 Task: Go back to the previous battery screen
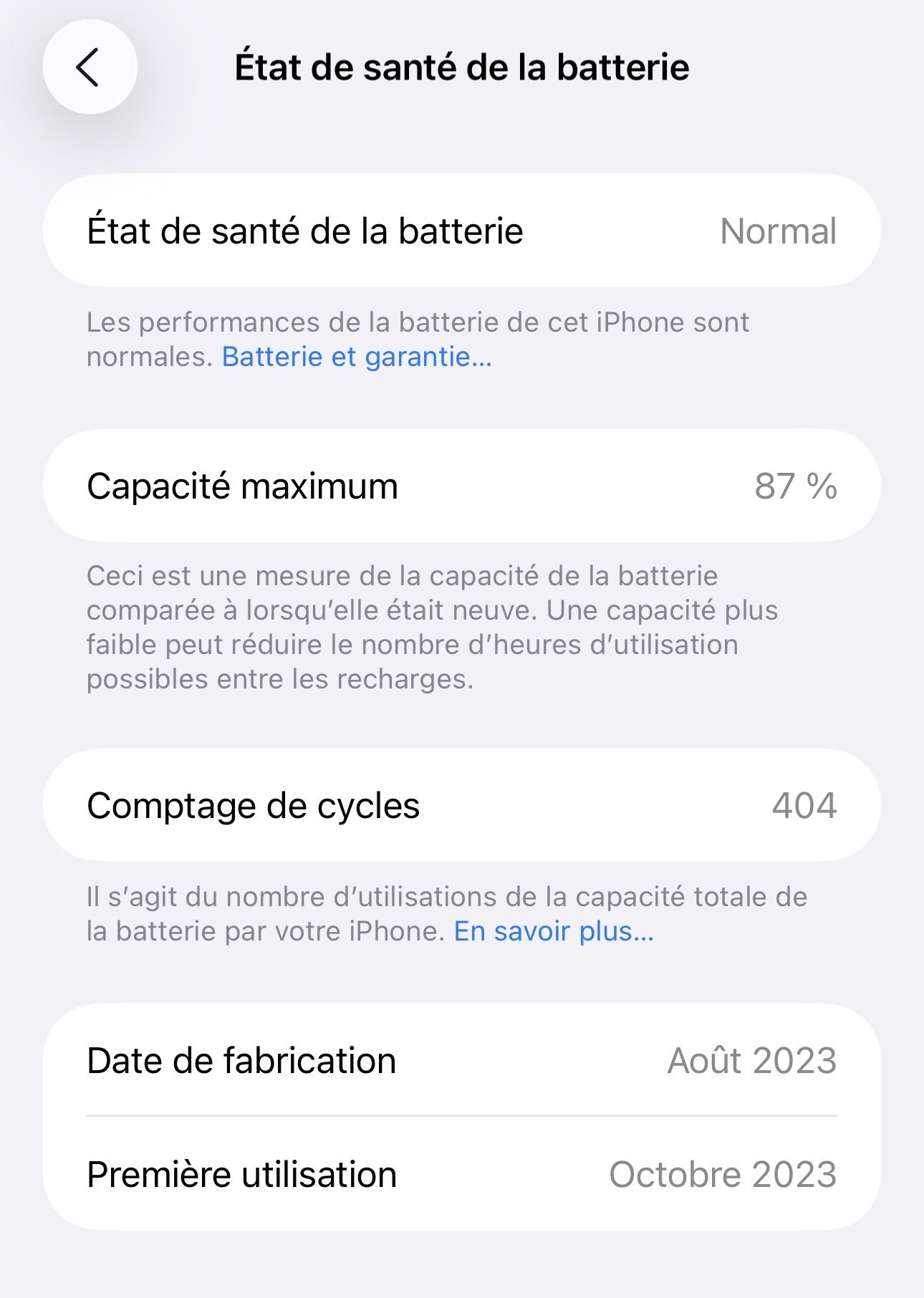[x=90, y=67]
